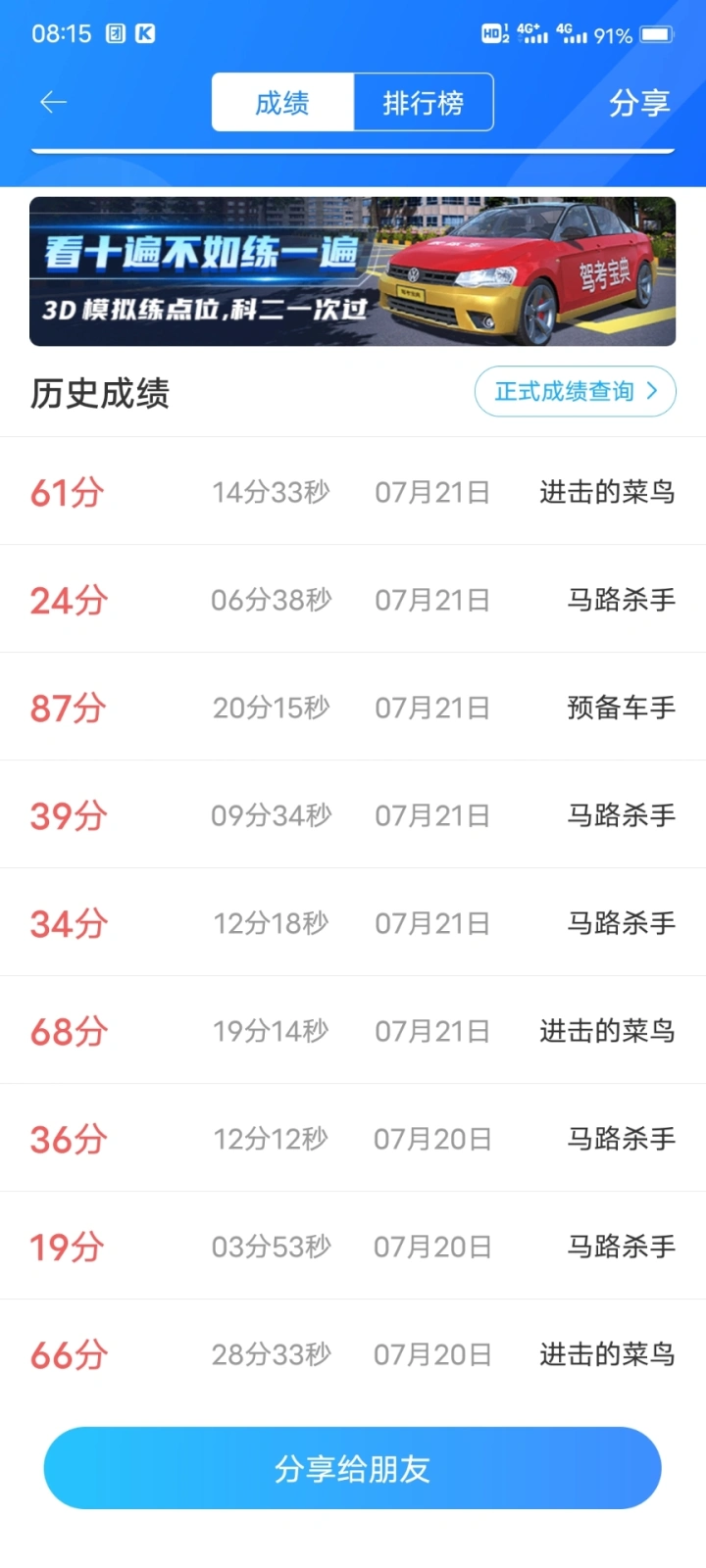Tap the 分享给朋友 button
The image size is (706, 1568).
352,1468
